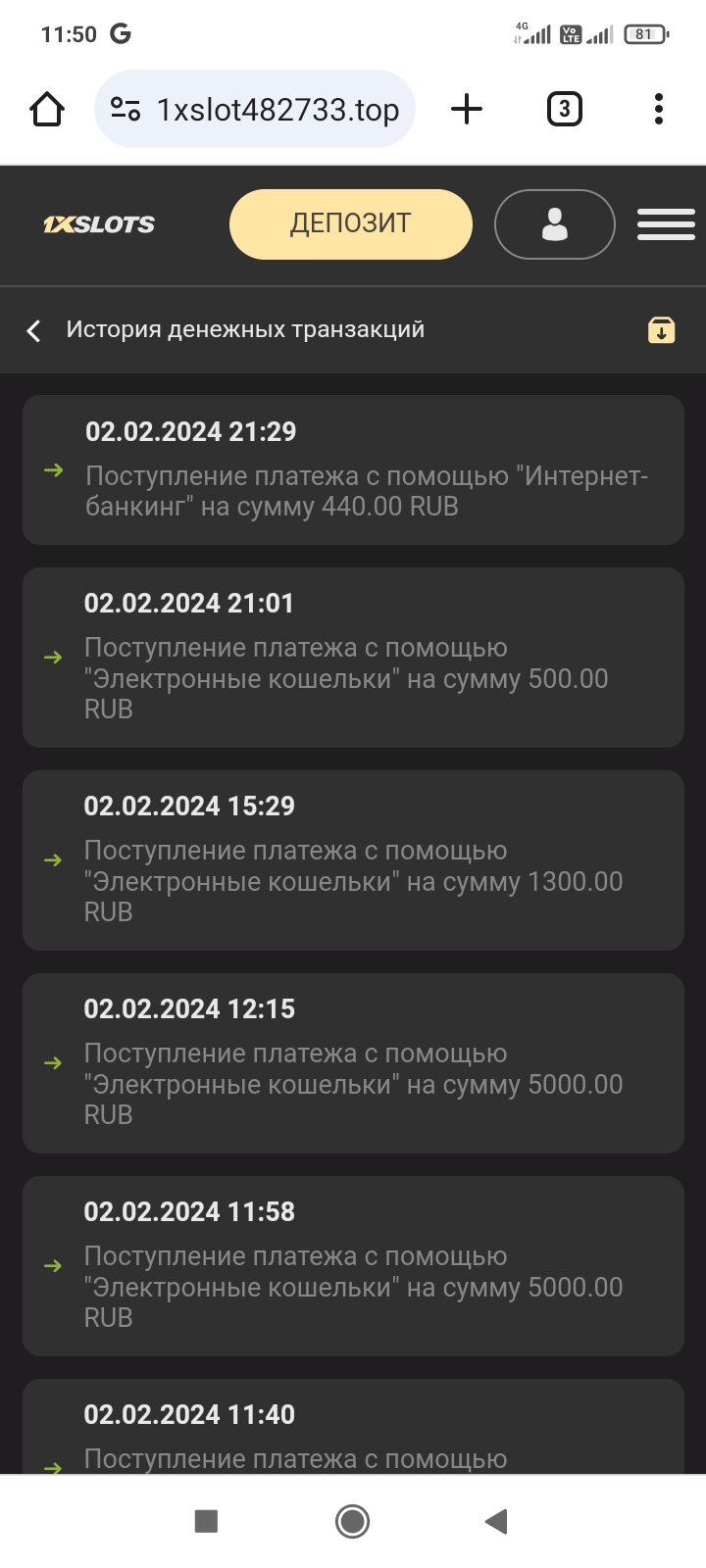Tap the yellow ДЕПОЗИТ button
706x1568 pixels.
350,224
